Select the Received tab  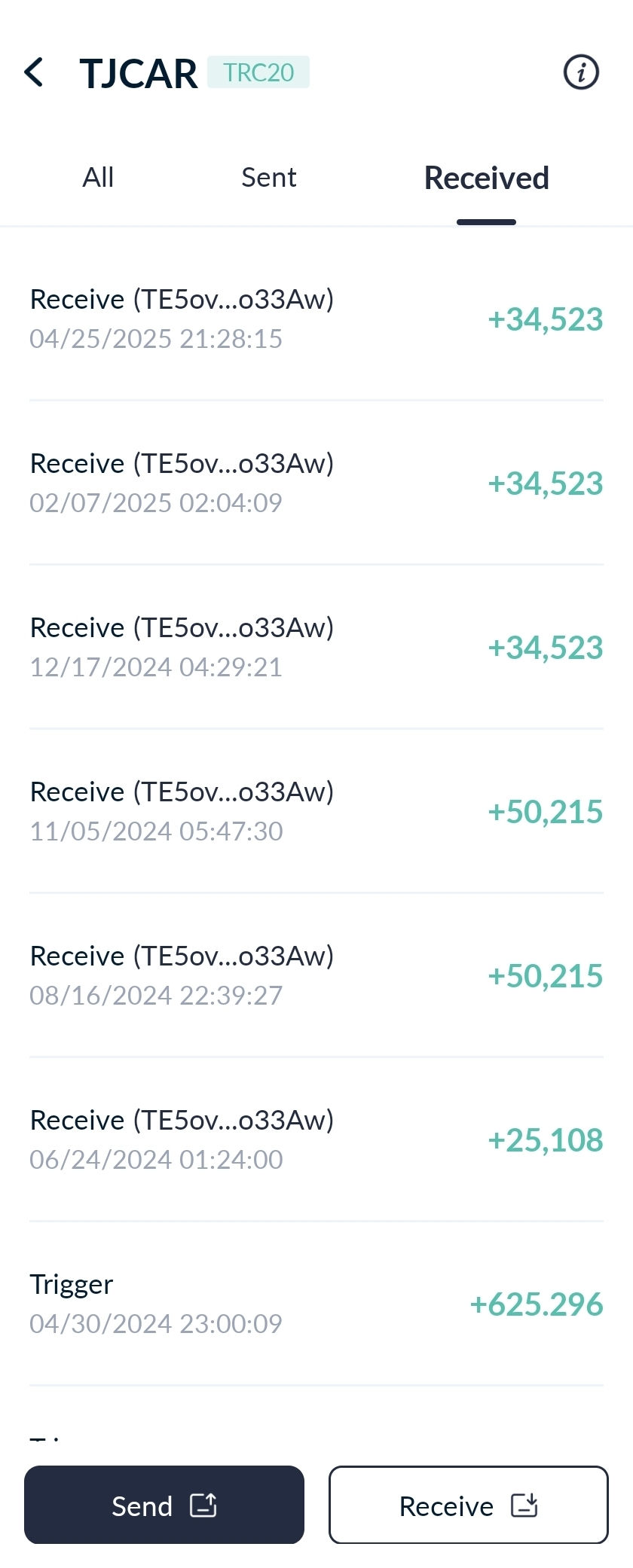(x=486, y=178)
